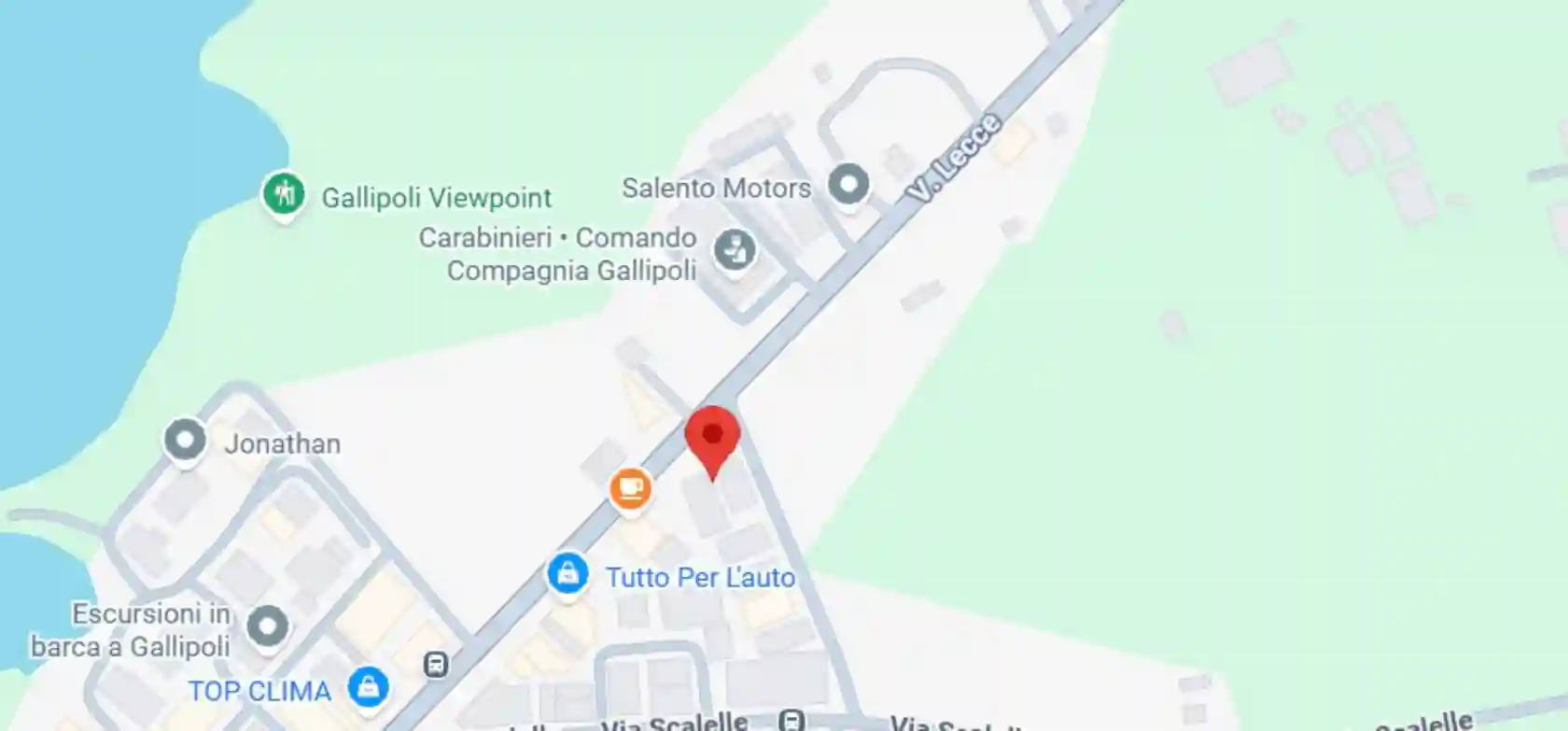This screenshot has height=731, width=1568.
Task: Open the Jonathan place marker
Action: coord(185,440)
